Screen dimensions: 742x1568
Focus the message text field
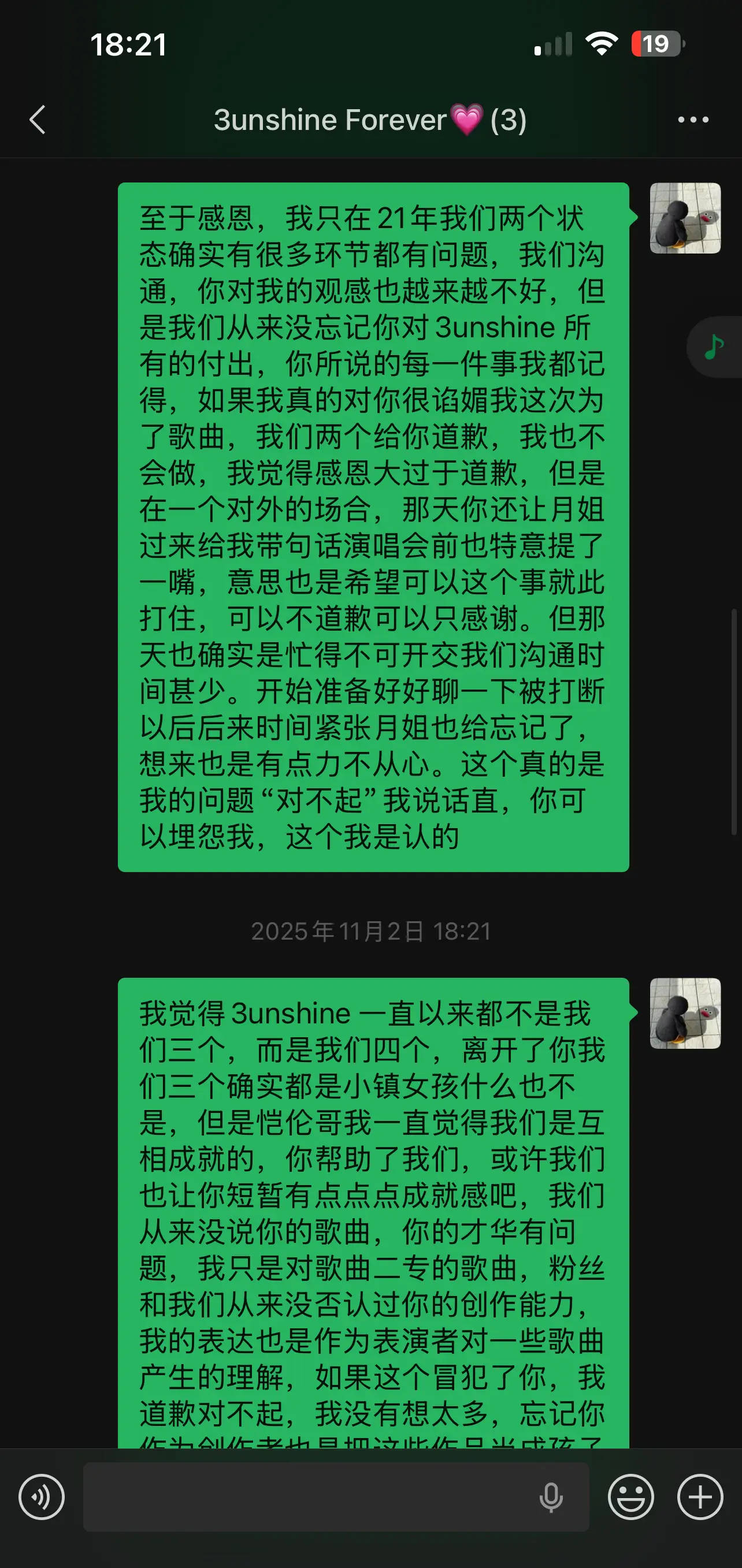pyautogui.click(x=305, y=1497)
